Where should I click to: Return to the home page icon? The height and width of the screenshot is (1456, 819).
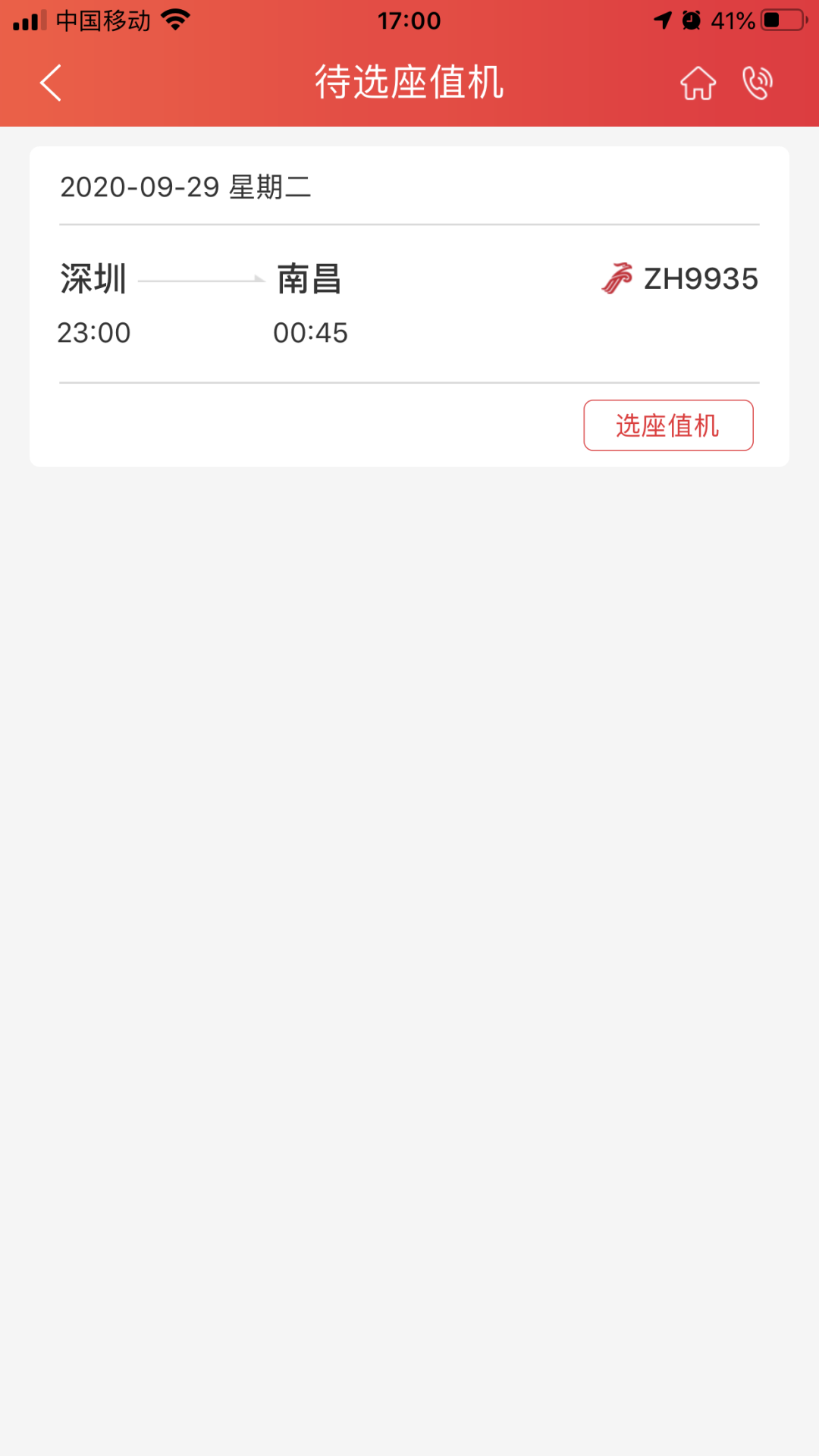(x=698, y=83)
